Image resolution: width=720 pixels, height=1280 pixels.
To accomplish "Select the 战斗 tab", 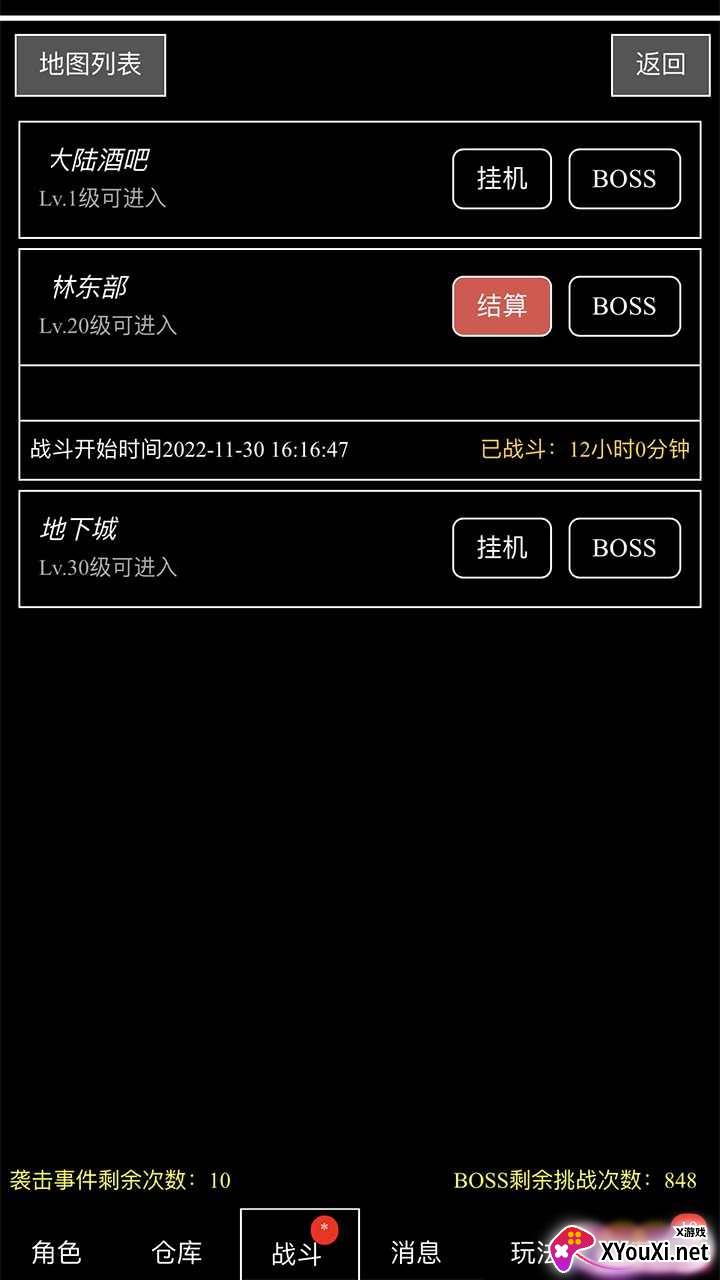I will pyautogui.click(x=299, y=1246).
